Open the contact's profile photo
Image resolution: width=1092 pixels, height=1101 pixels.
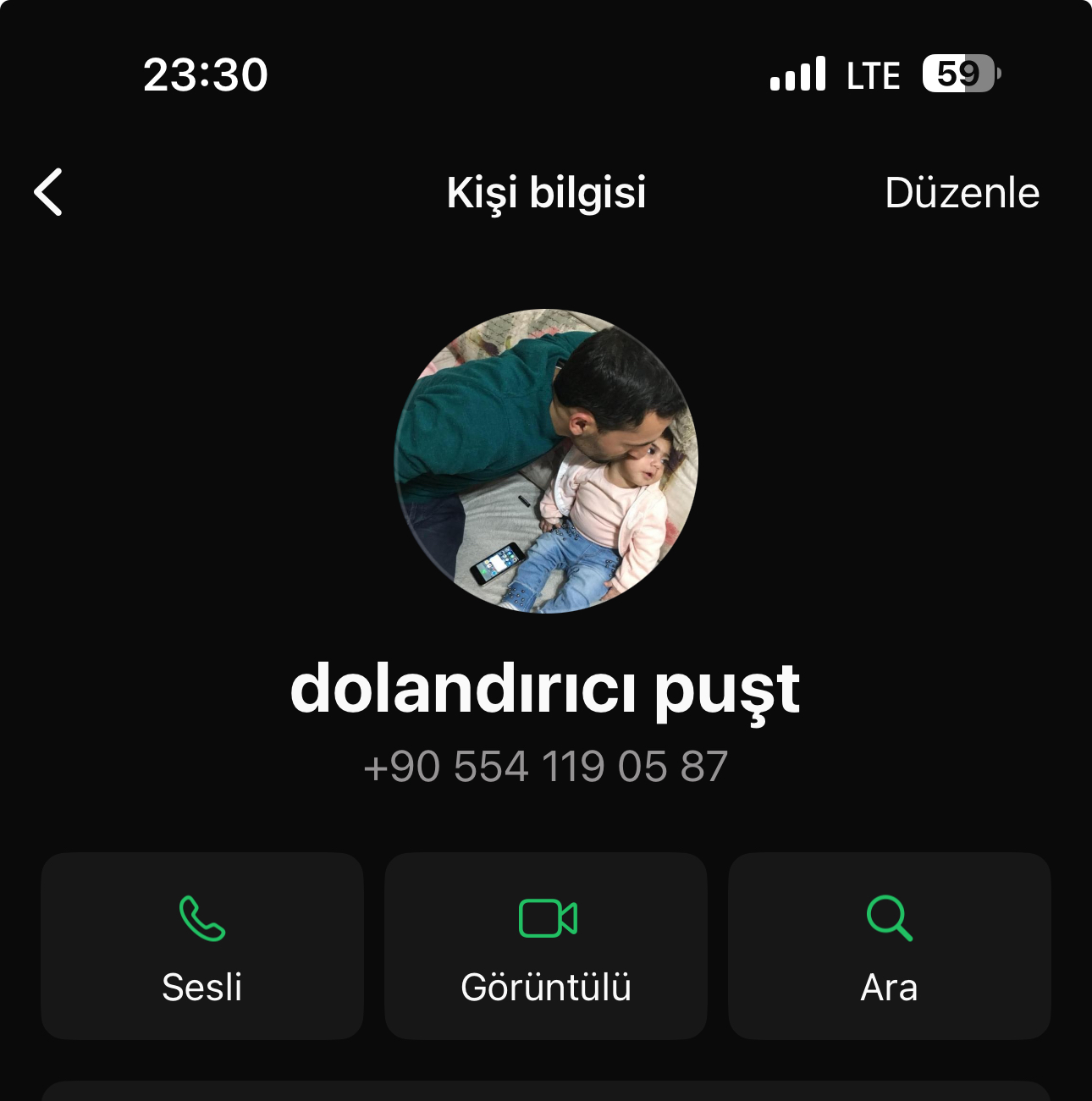click(x=546, y=461)
